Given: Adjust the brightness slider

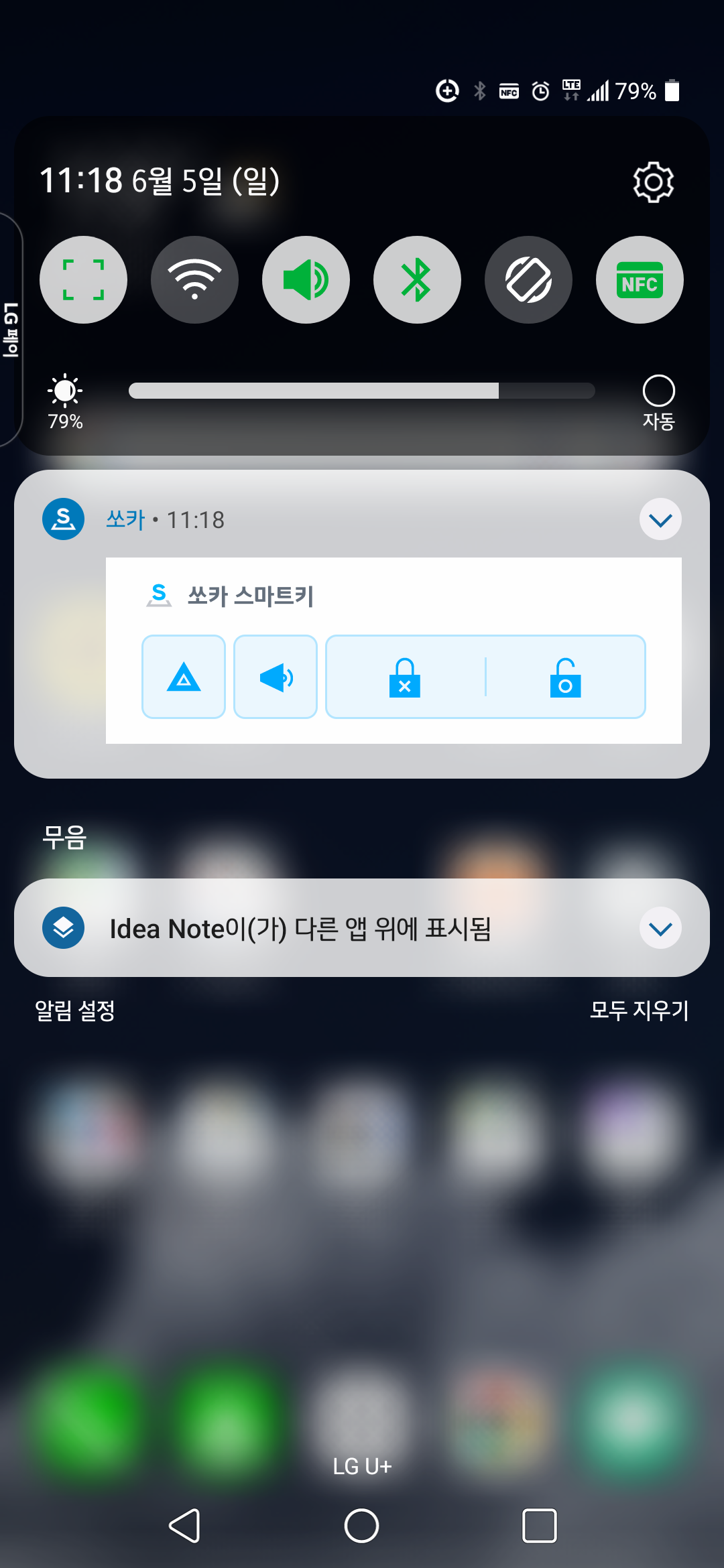Looking at the screenshot, I should (x=362, y=390).
